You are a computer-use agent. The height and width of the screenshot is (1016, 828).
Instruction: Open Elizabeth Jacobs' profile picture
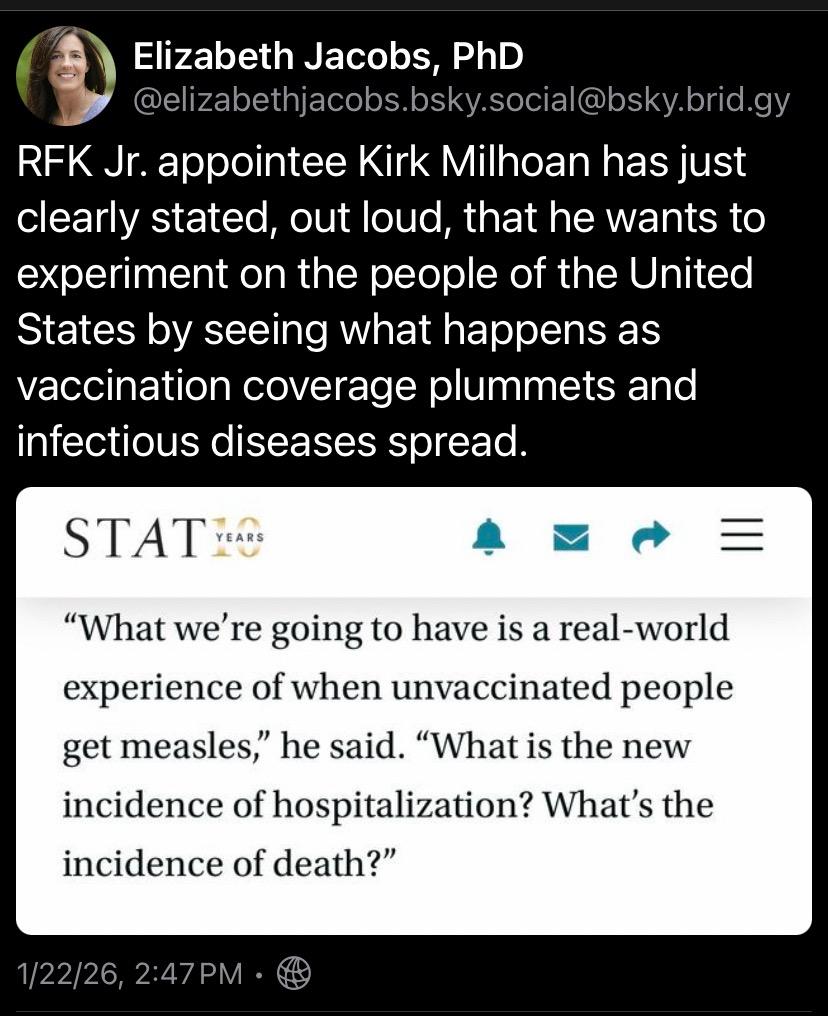66,76
